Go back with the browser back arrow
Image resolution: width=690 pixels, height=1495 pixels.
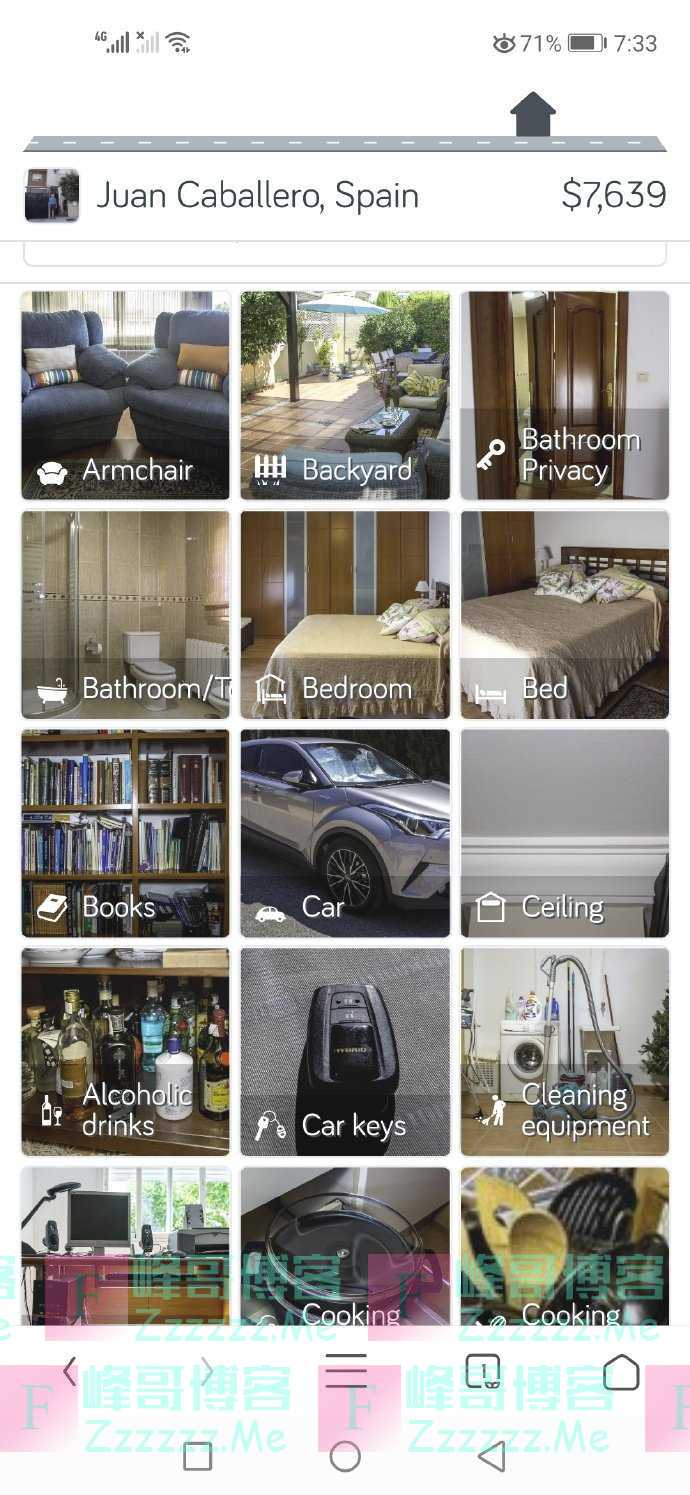tap(69, 1371)
